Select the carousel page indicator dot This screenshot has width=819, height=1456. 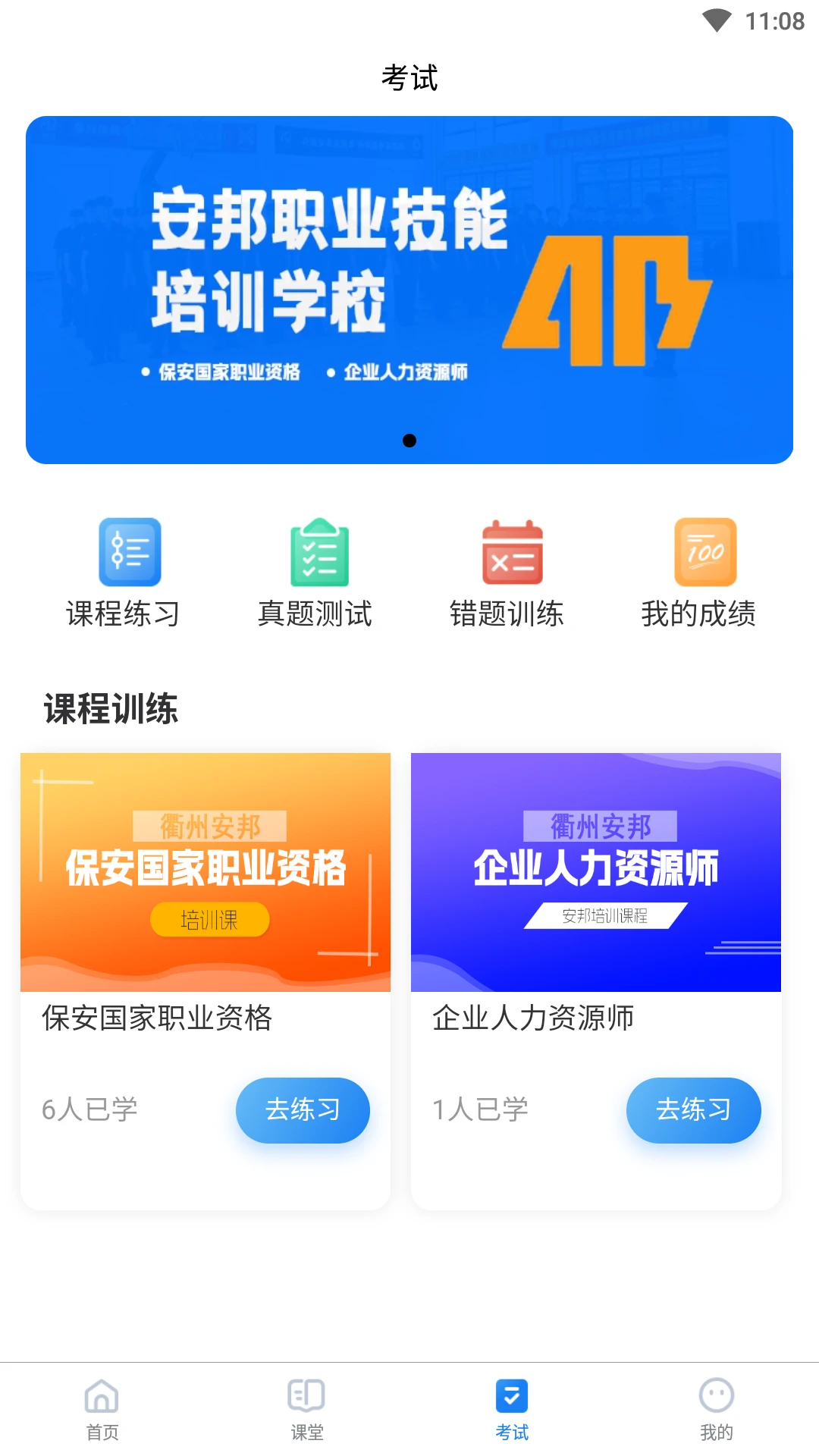[409, 441]
